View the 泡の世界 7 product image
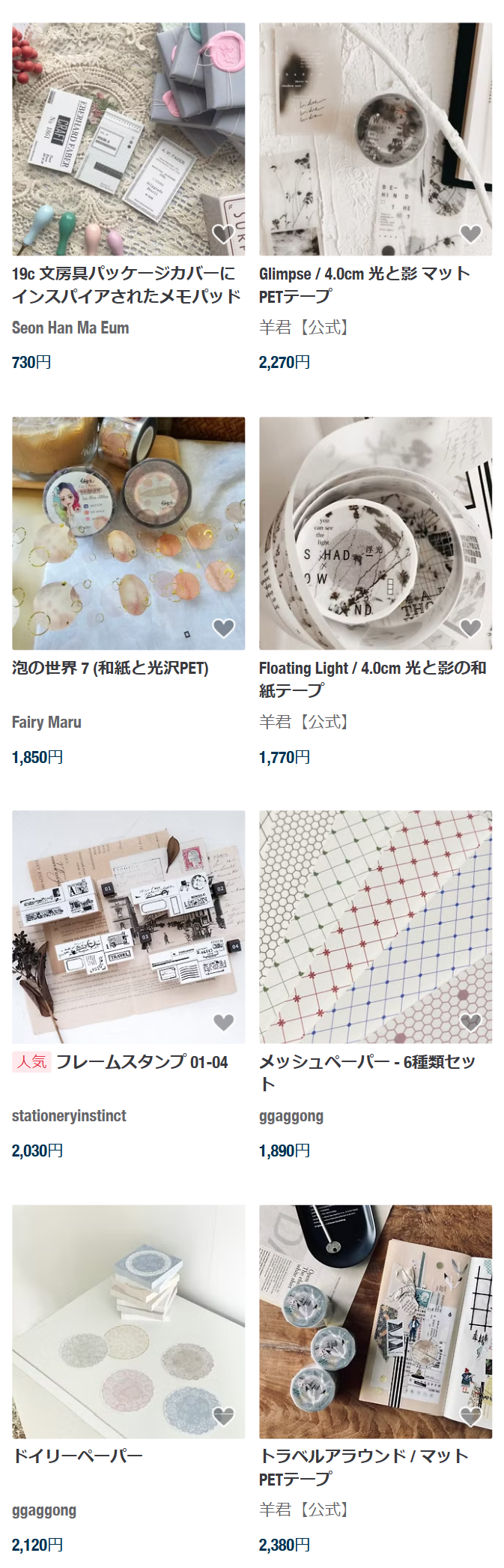504x1568 pixels. tap(128, 533)
